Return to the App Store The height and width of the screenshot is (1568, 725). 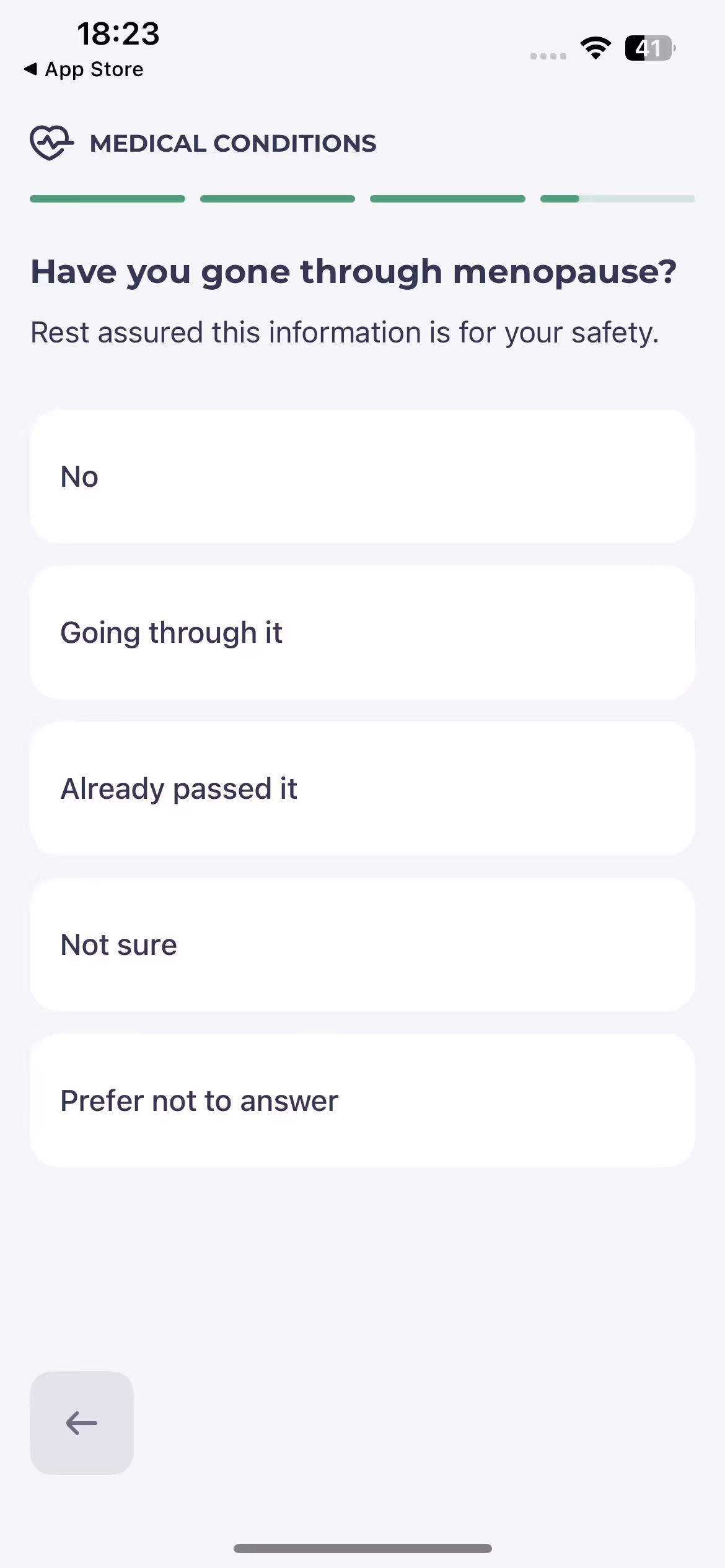tap(84, 69)
